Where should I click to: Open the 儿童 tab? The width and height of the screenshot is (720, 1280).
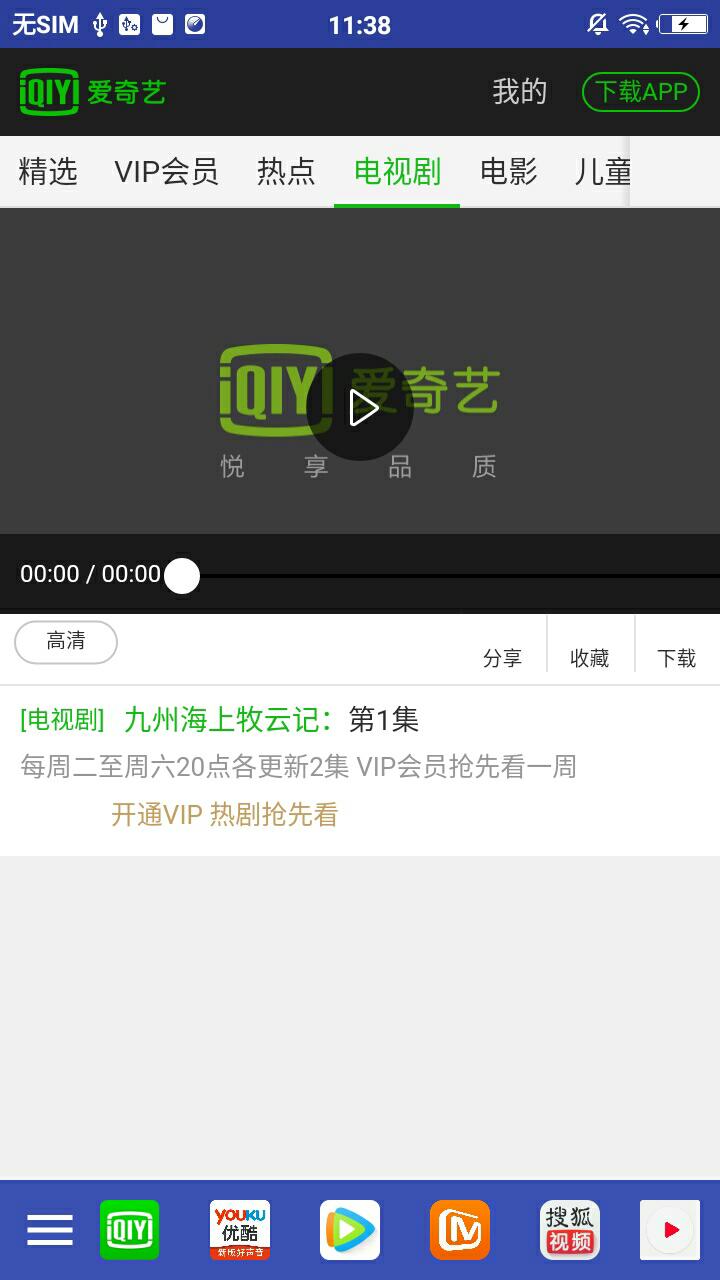point(602,172)
